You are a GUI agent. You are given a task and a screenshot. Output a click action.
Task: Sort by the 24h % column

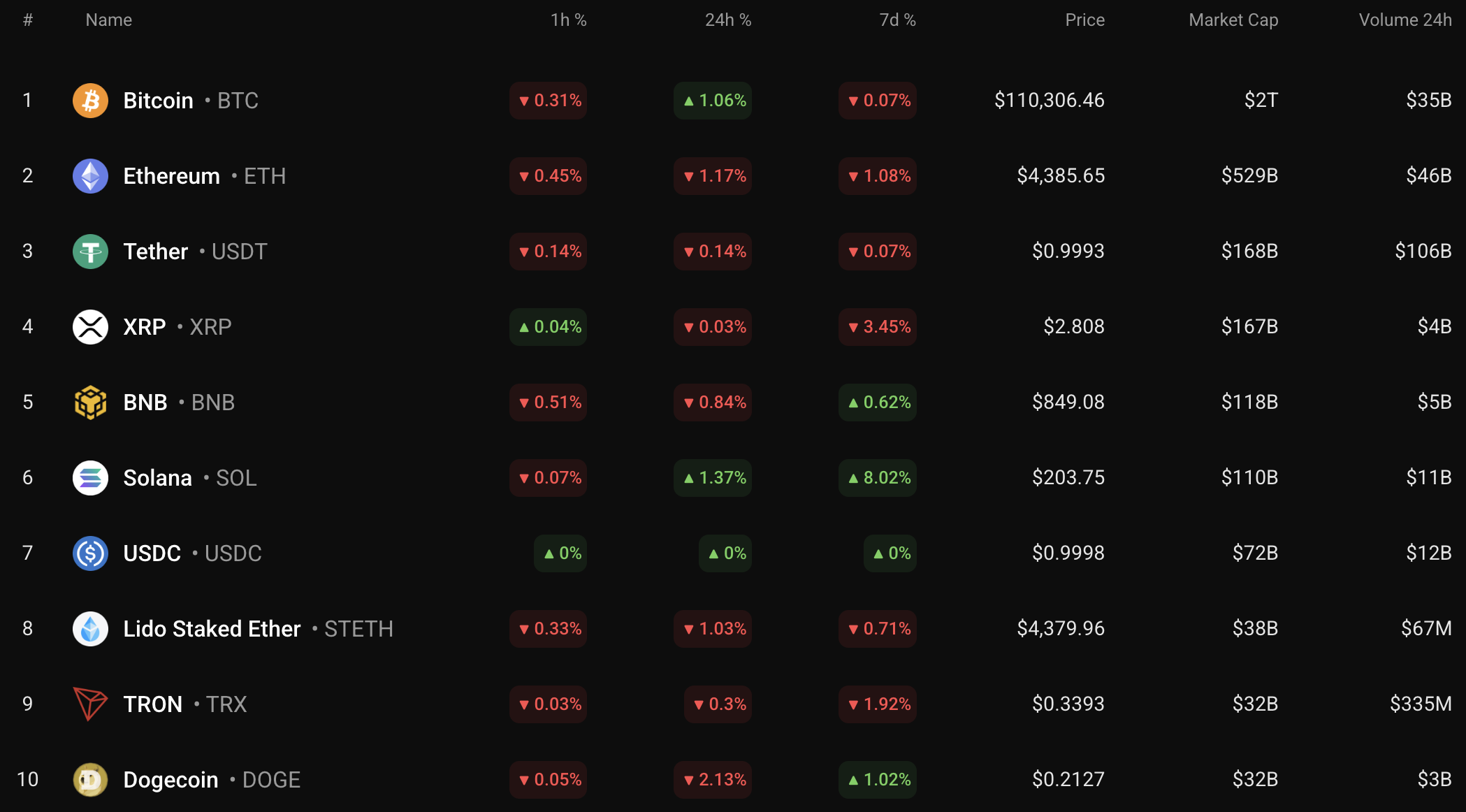click(x=727, y=20)
